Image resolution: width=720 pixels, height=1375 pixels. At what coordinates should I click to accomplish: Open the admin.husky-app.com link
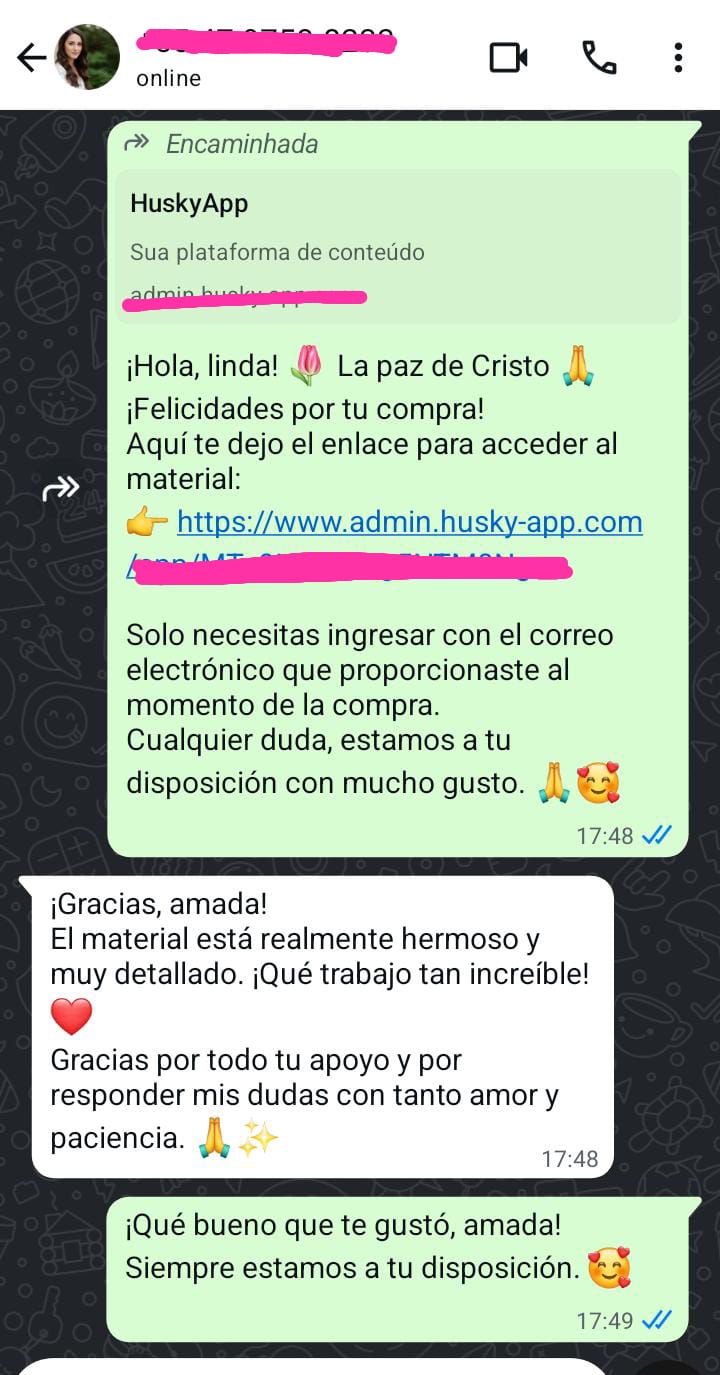point(409,522)
